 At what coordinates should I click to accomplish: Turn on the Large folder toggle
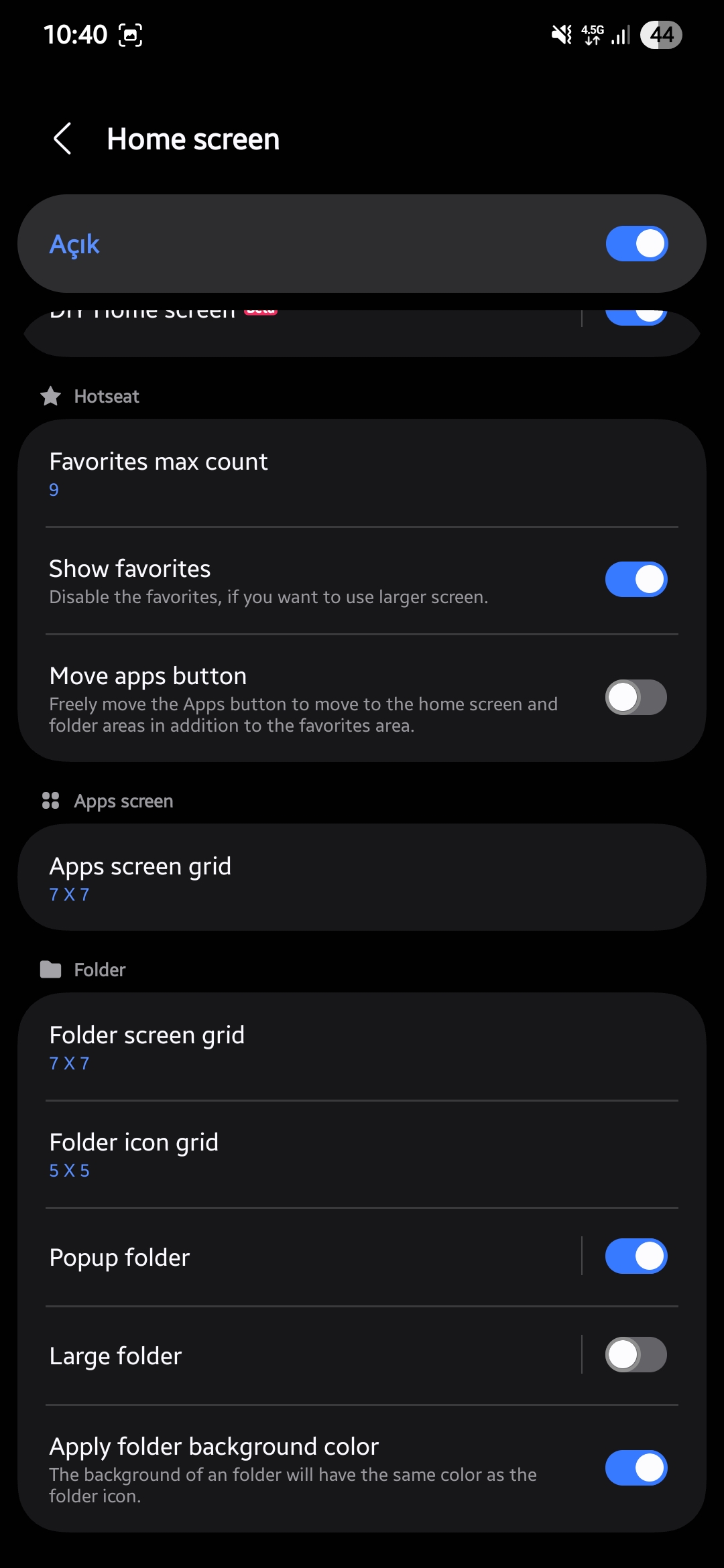pyautogui.click(x=636, y=1355)
